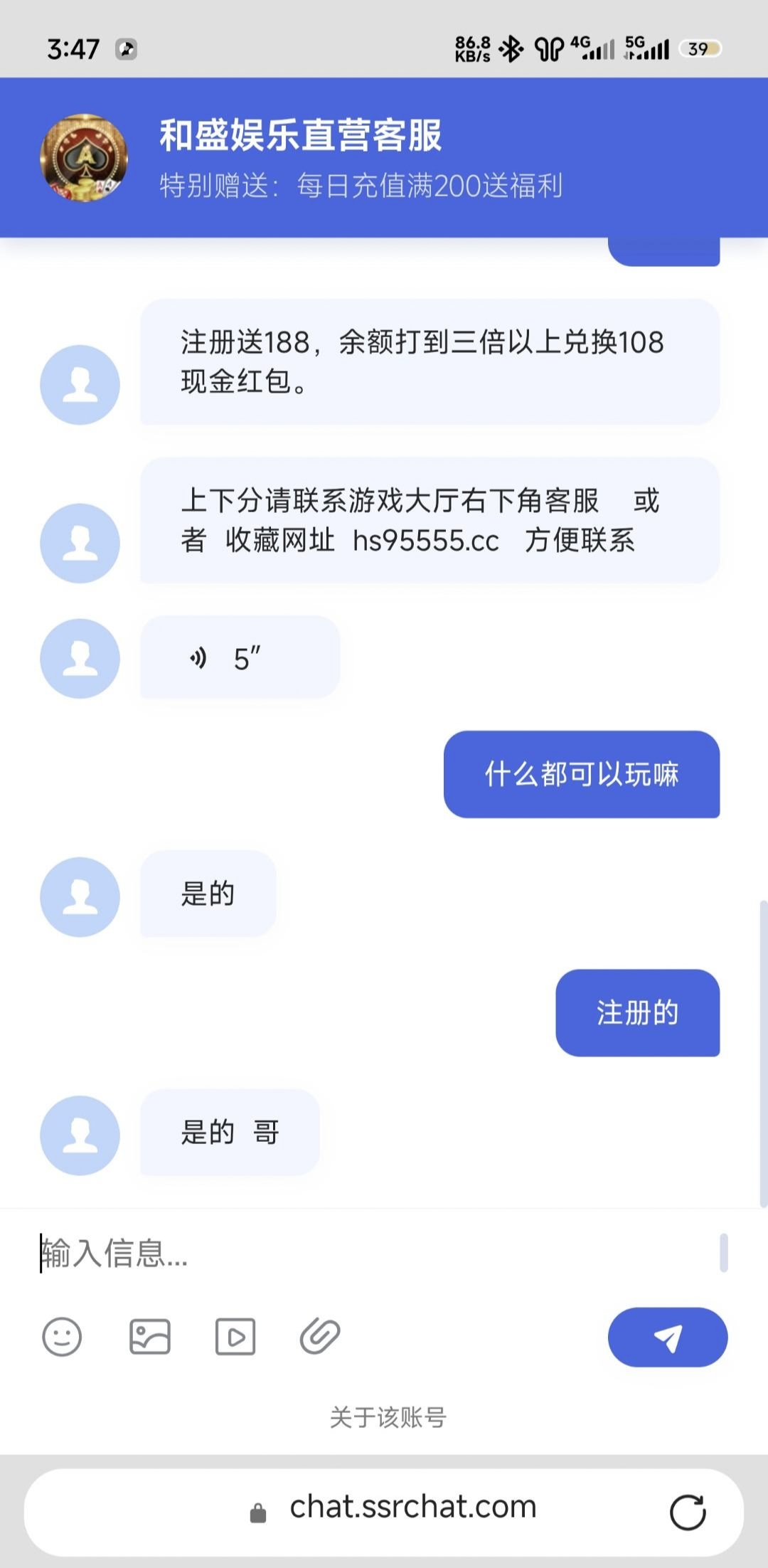Play the 5-second voice message
The image size is (768, 1568).
pos(240,657)
